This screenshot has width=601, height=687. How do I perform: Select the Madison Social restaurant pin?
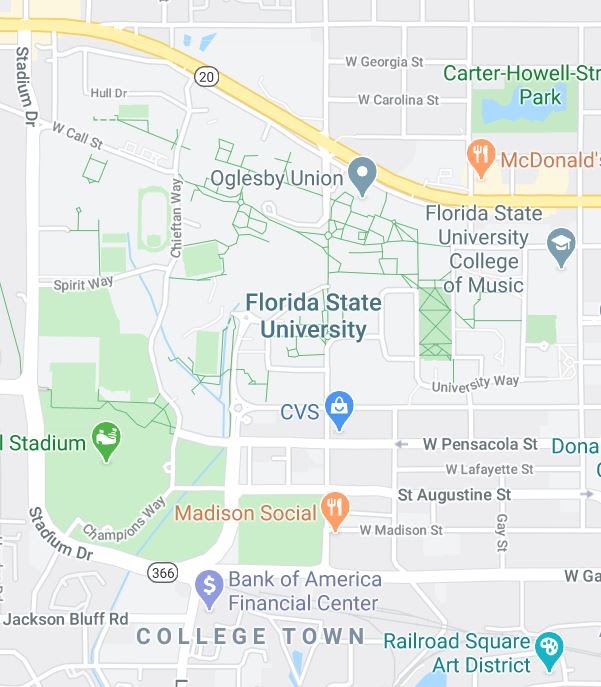335,510
